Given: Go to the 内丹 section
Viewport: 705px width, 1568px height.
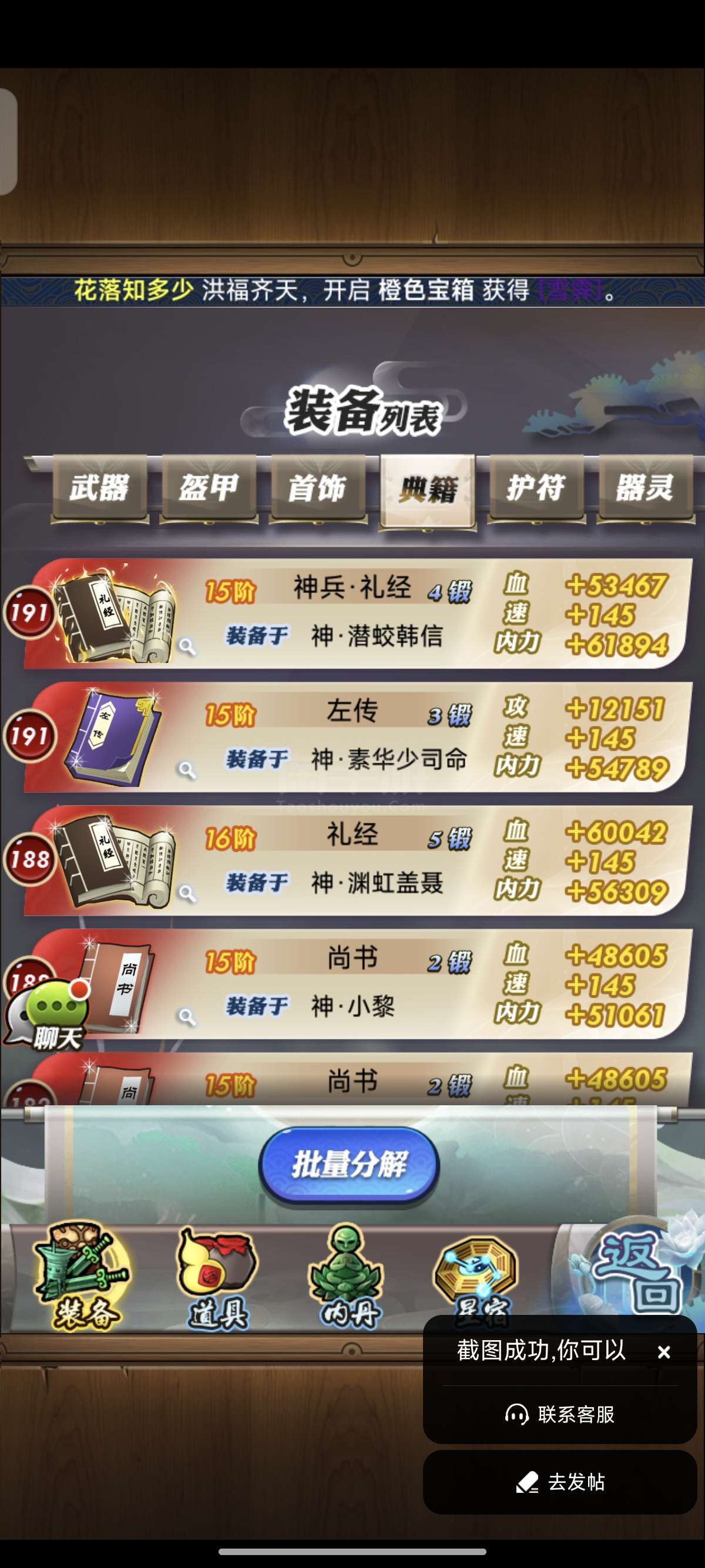Looking at the screenshot, I should pos(349,1278).
